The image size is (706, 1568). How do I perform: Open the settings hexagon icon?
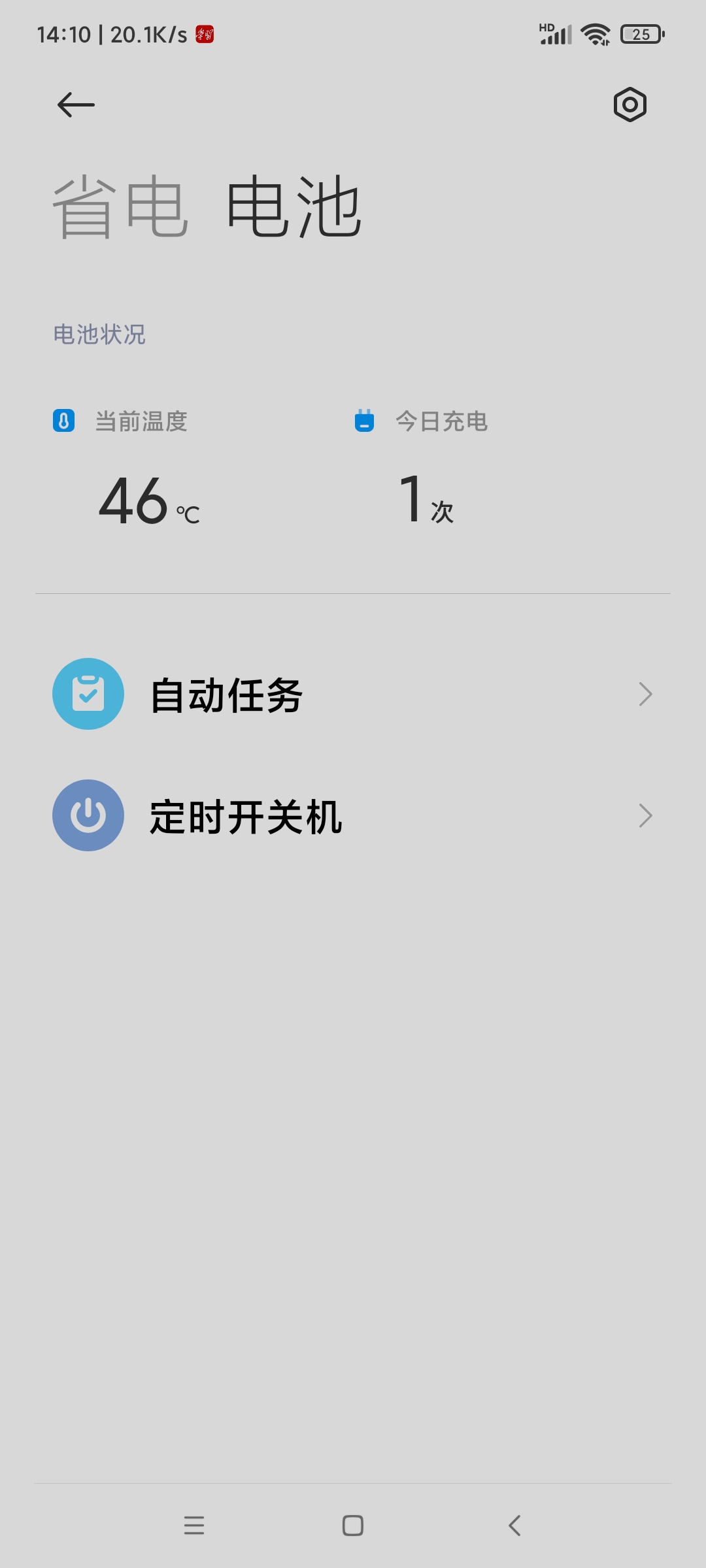(630, 105)
